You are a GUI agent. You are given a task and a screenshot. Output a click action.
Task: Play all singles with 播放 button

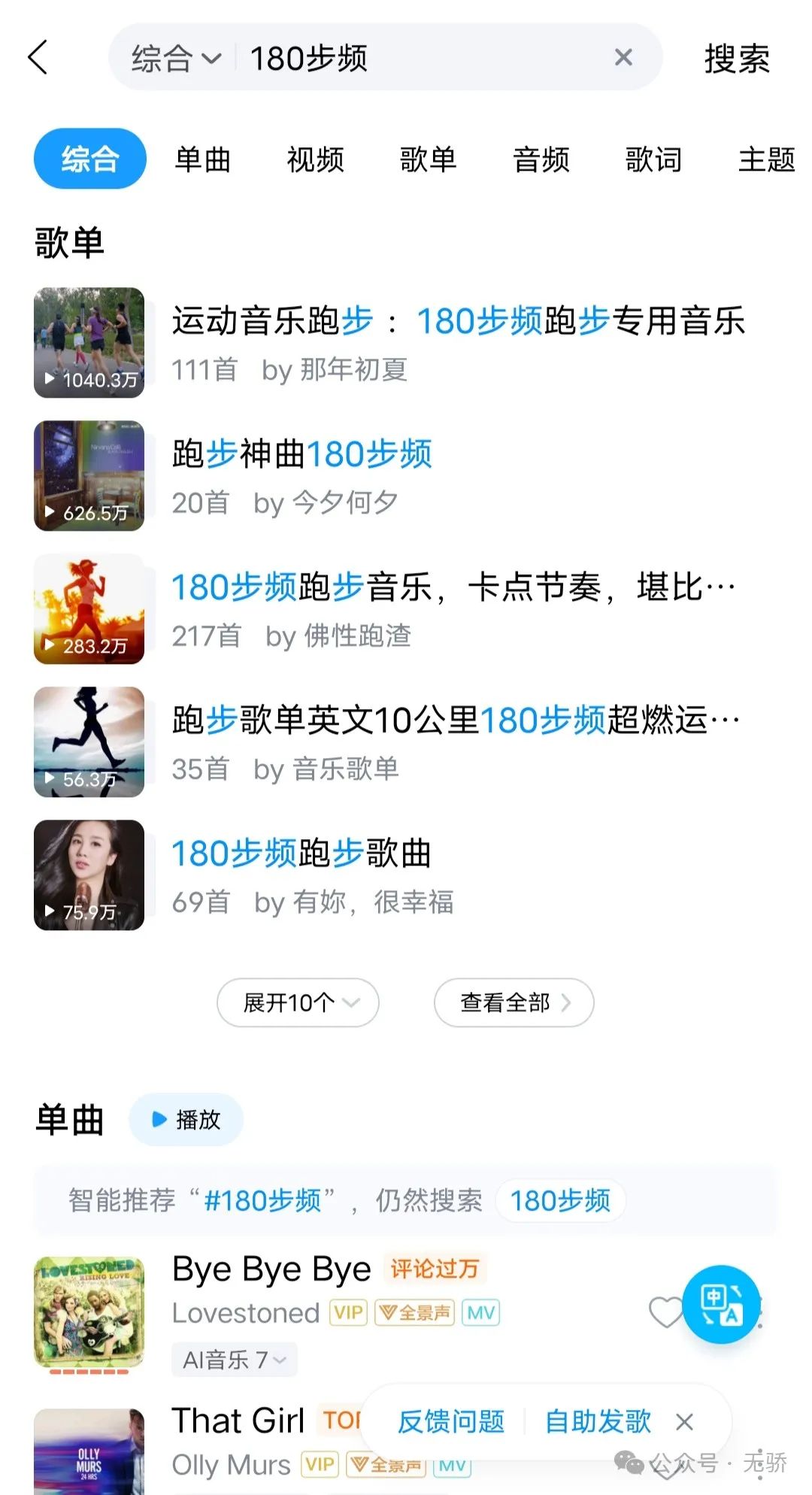tap(186, 1120)
